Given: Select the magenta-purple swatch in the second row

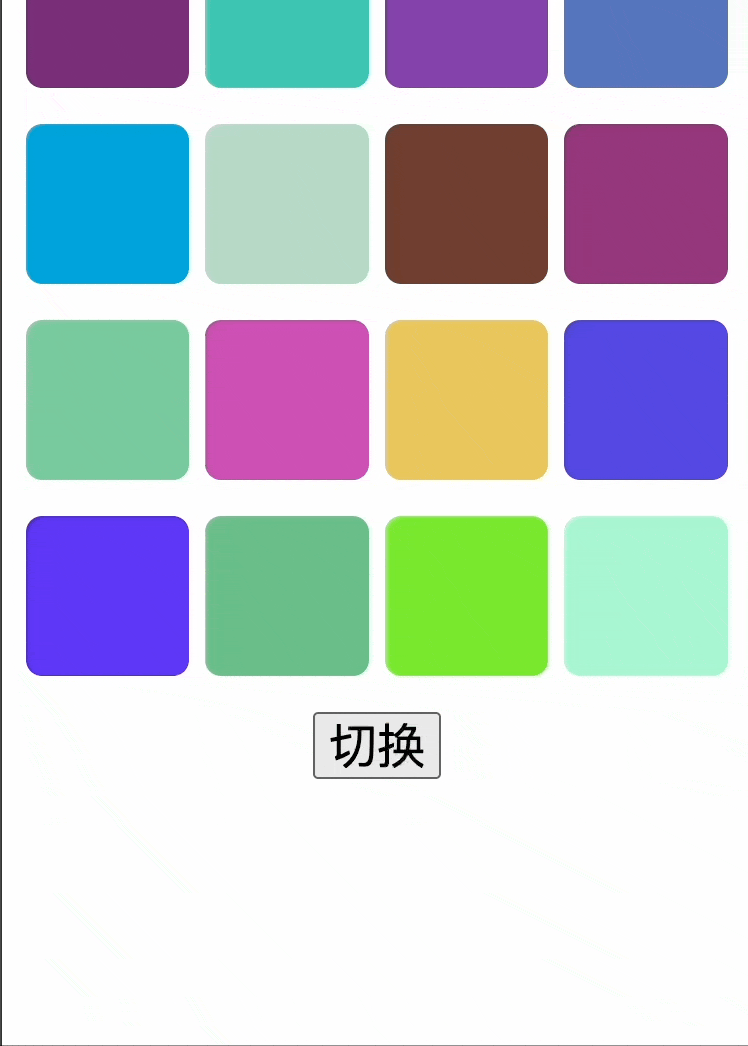Looking at the screenshot, I should point(646,203).
